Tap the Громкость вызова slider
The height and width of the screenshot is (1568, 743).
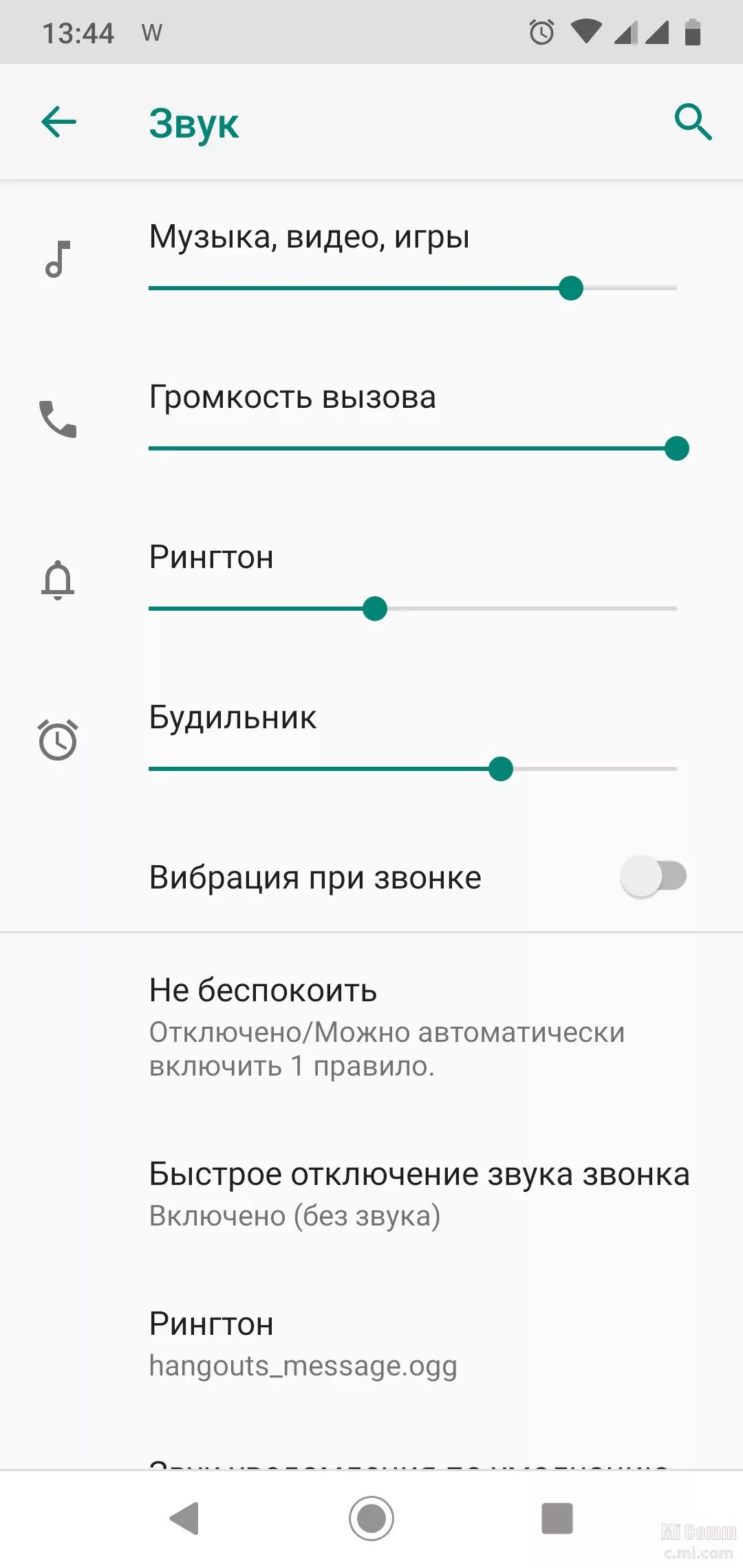[x=413, y=448]
